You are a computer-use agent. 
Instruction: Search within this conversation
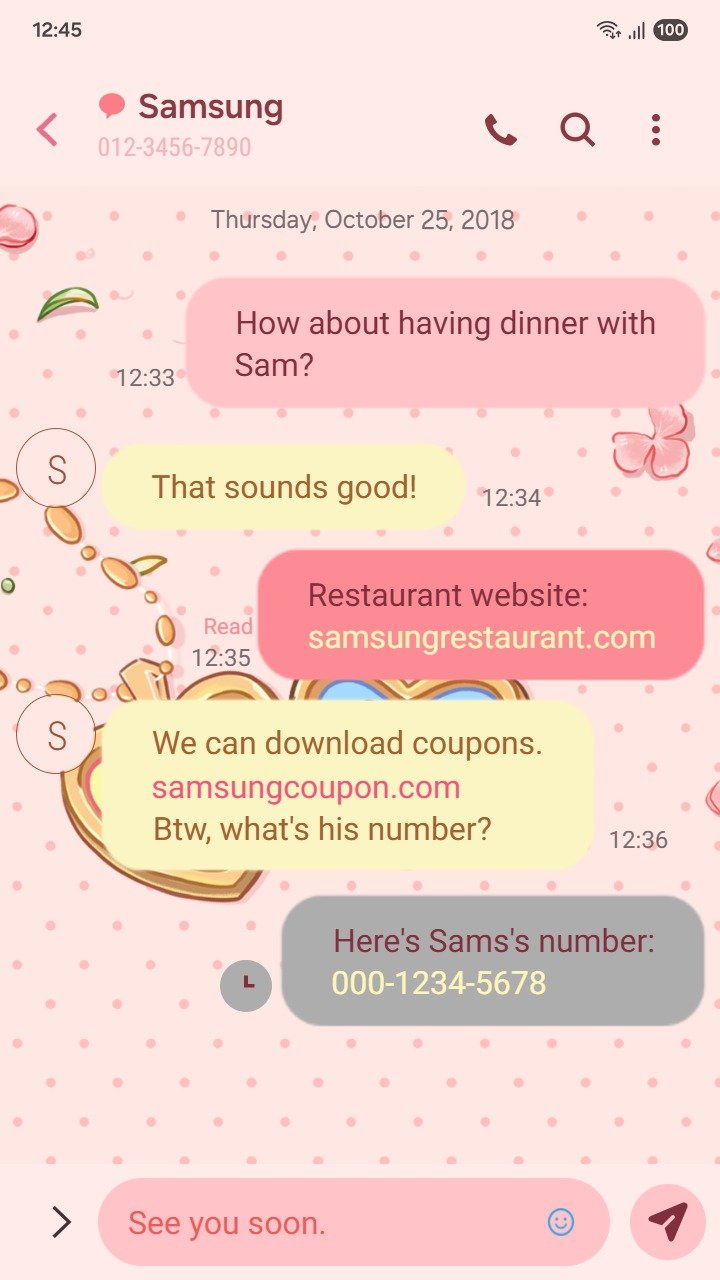(x=577, y=129)
